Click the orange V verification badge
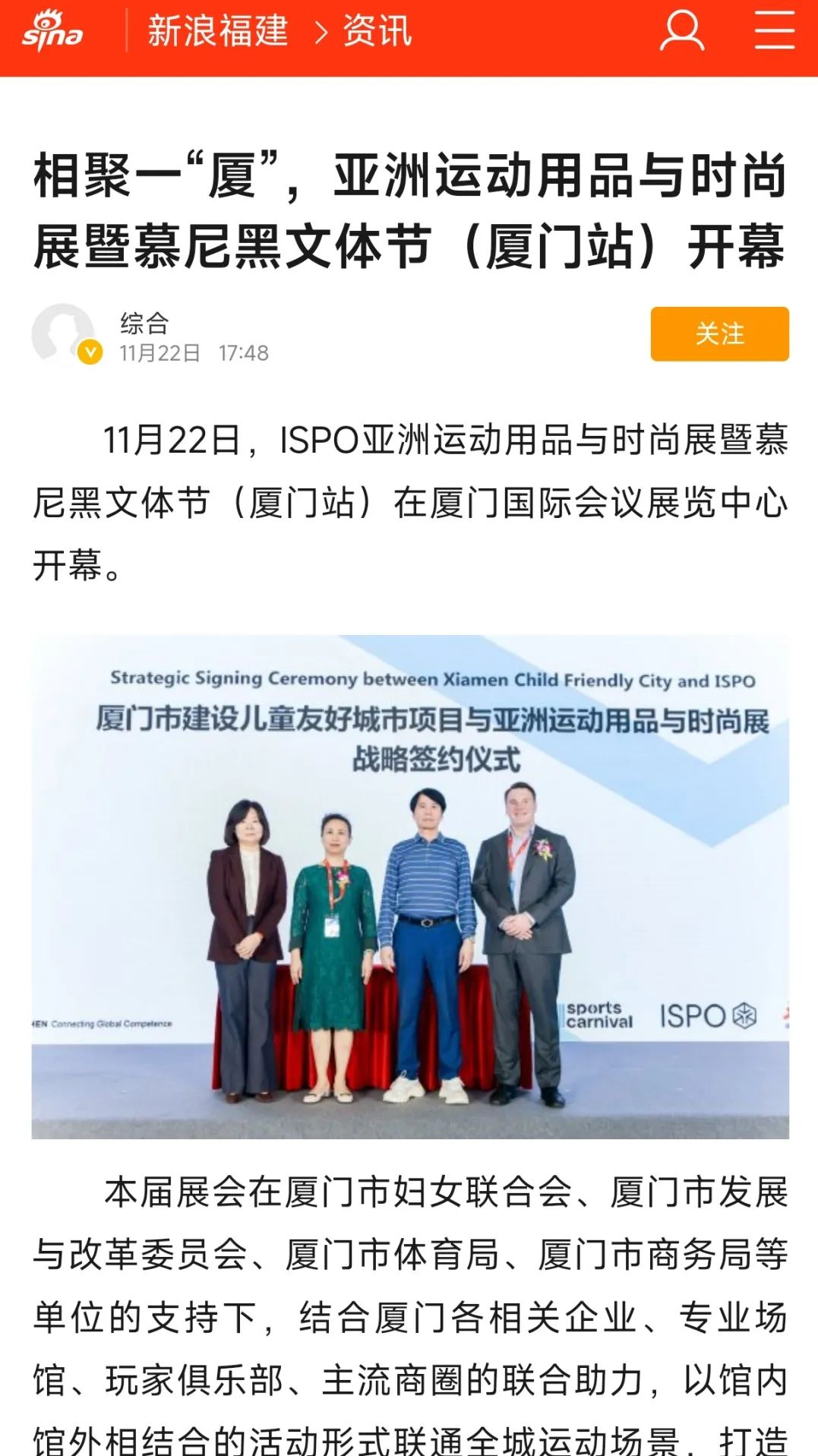 (x=90, y=352)
